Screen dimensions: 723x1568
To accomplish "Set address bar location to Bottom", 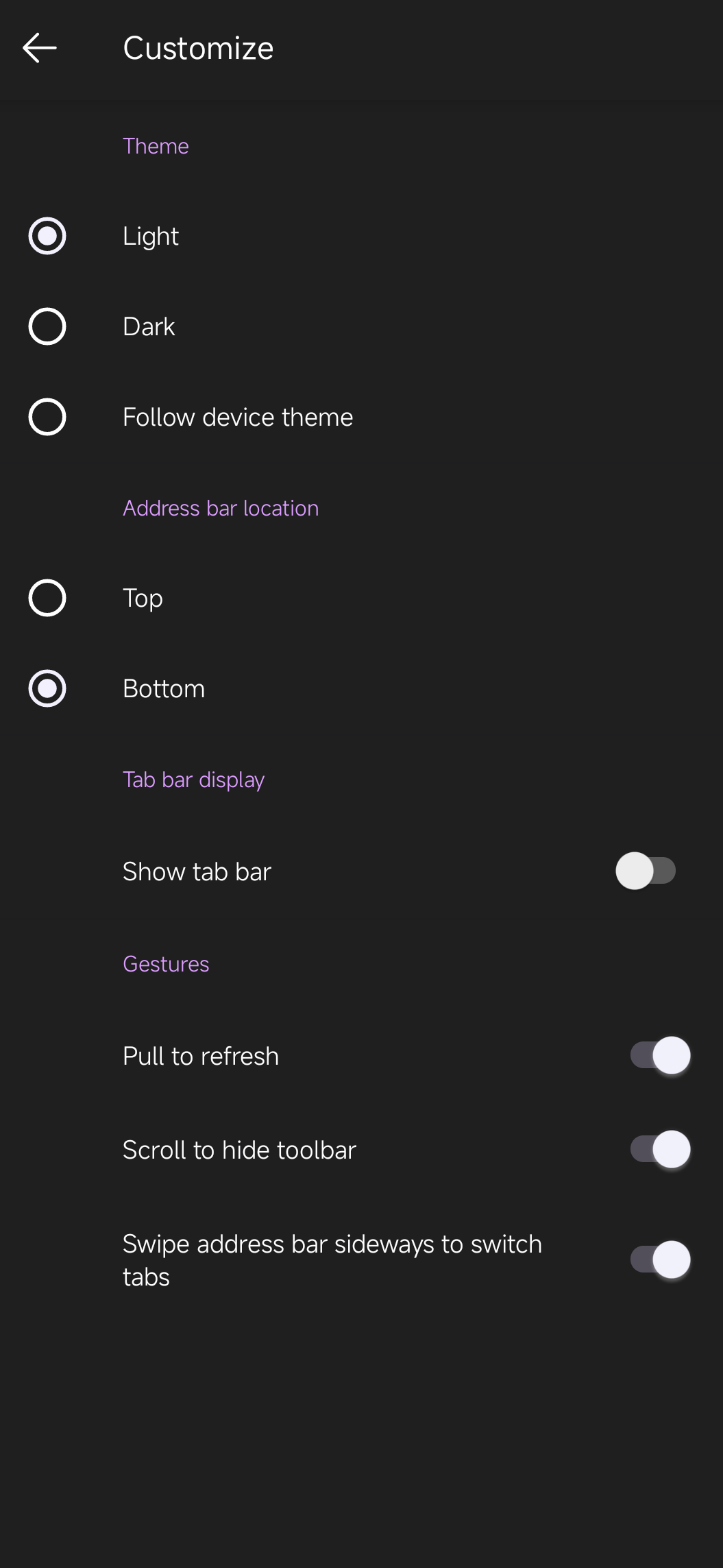I will coord(47,688).
